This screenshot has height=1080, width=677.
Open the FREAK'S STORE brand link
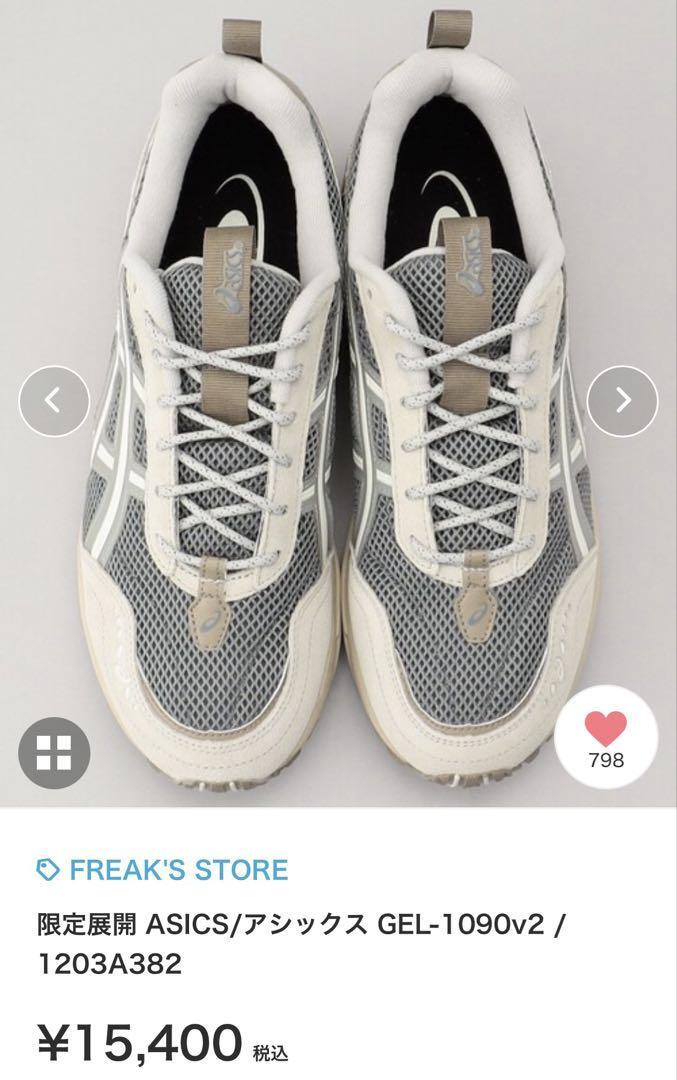[178, 870]
